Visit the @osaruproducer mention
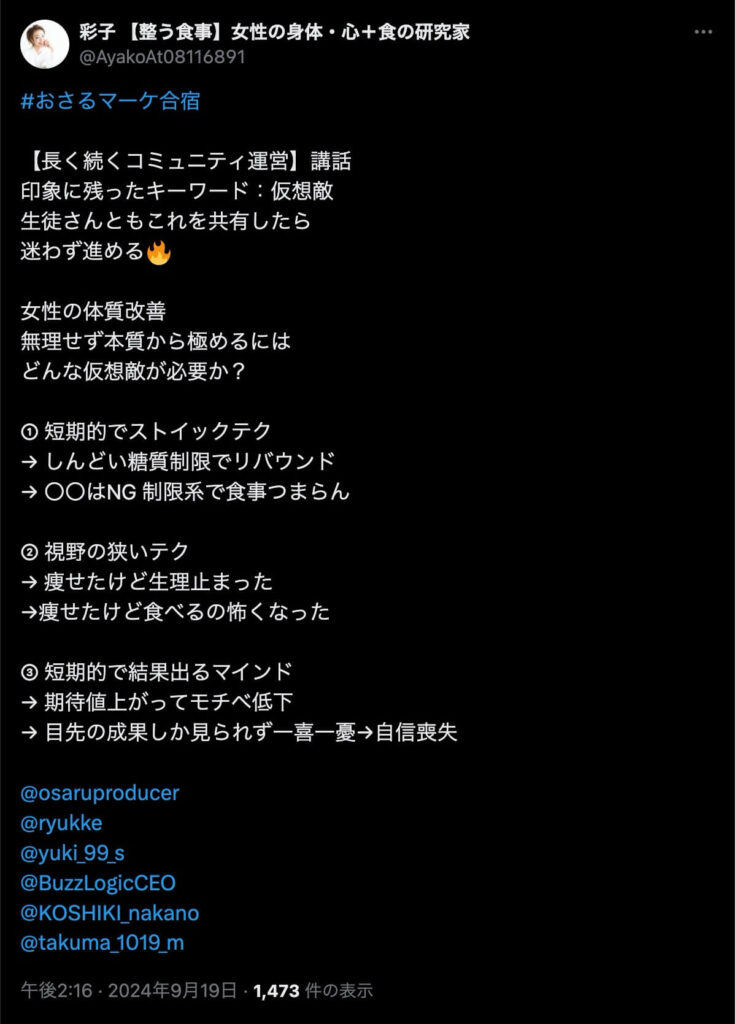Viewport: 735px width, 1024px height. 100,793
